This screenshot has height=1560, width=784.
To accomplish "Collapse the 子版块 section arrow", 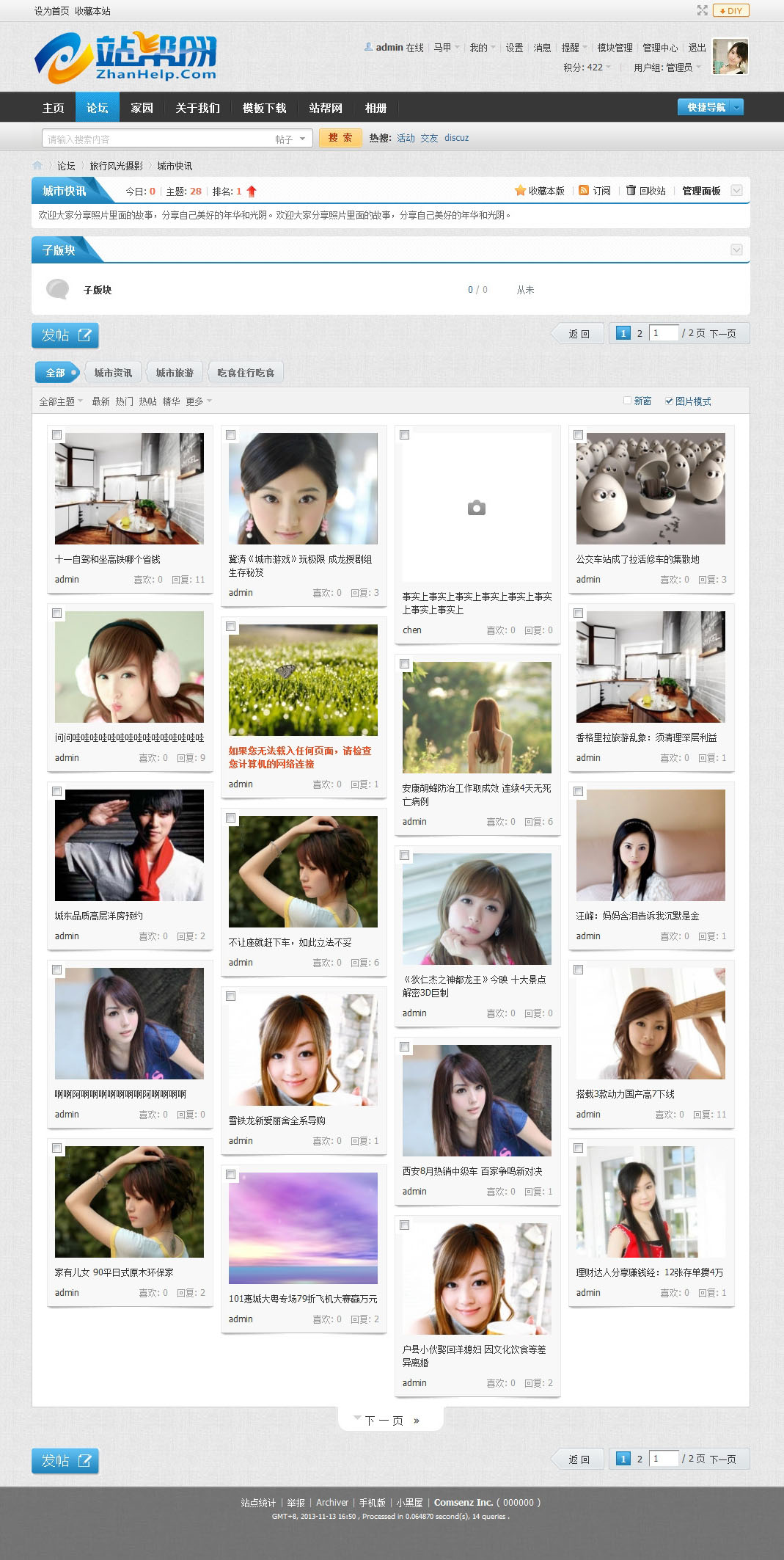I will point(736,250).
